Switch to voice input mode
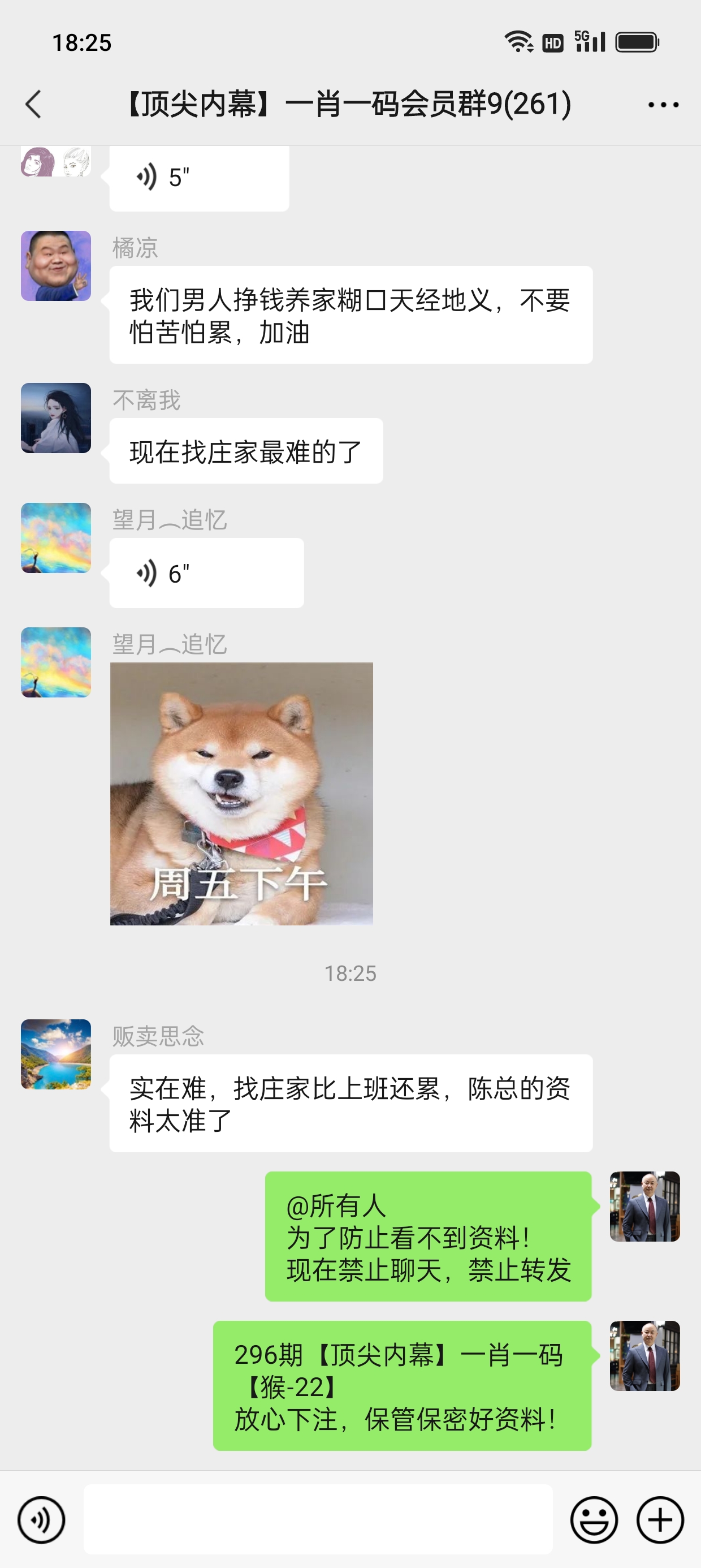The width and height of the screenshot is (701, 1568). click(41, 1520)
